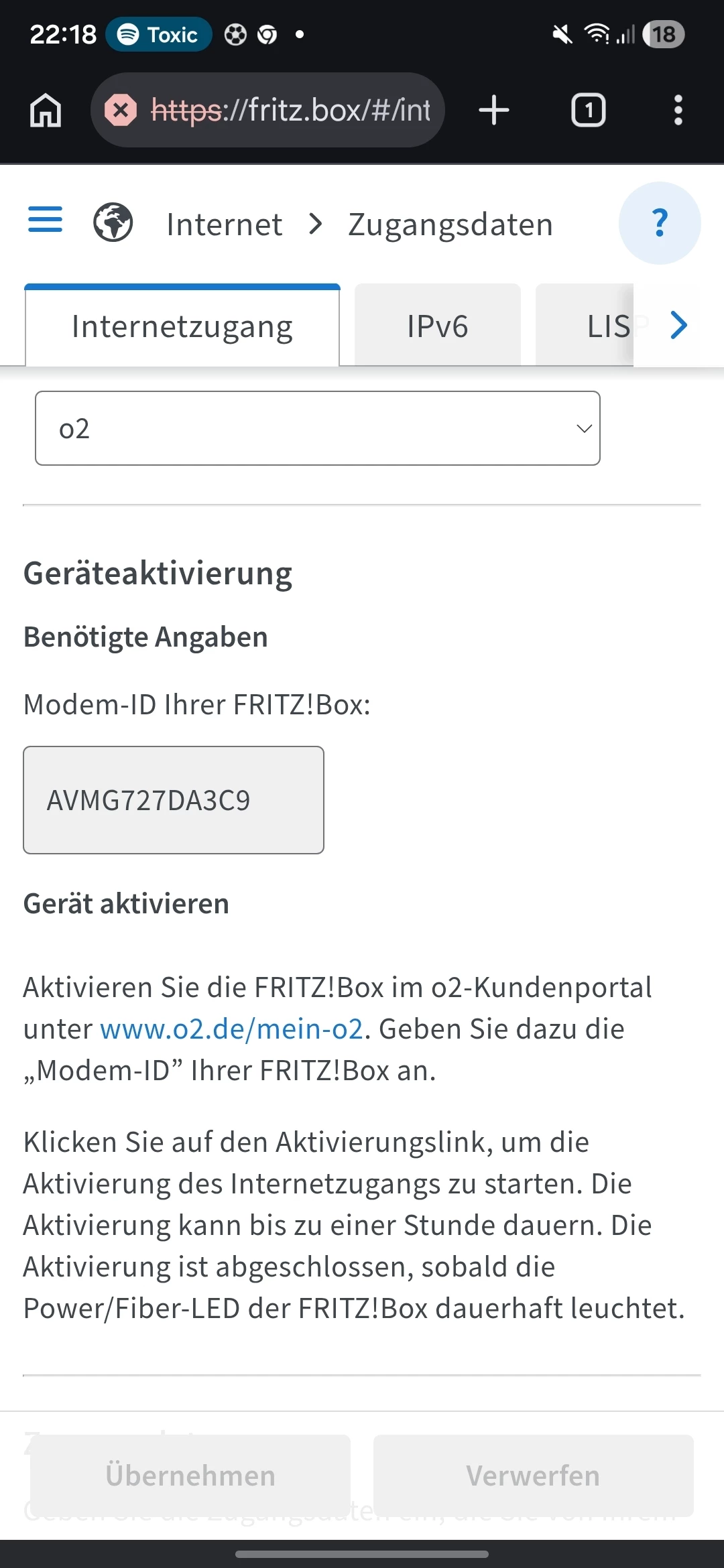Switch to the IPv6 tab
The image size is (724, 1568).
pos(438,326)
